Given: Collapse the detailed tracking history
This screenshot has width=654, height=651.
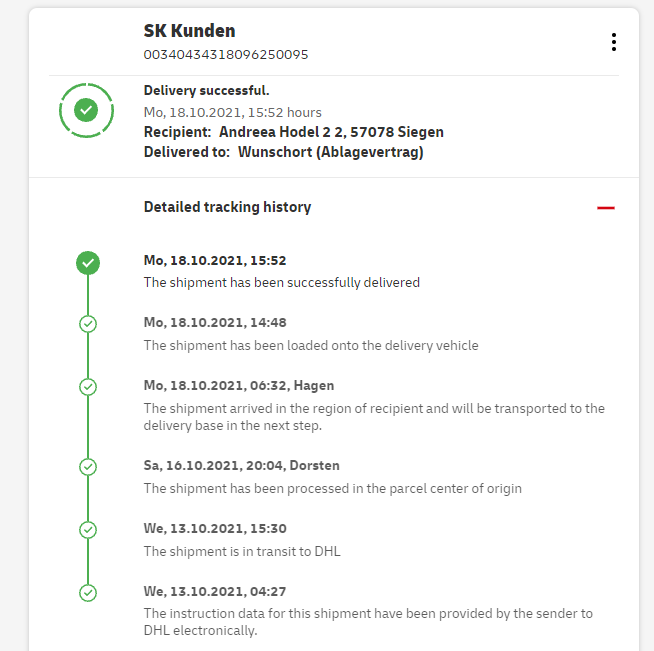Looking at the screenshot, I should click(605, 208).
